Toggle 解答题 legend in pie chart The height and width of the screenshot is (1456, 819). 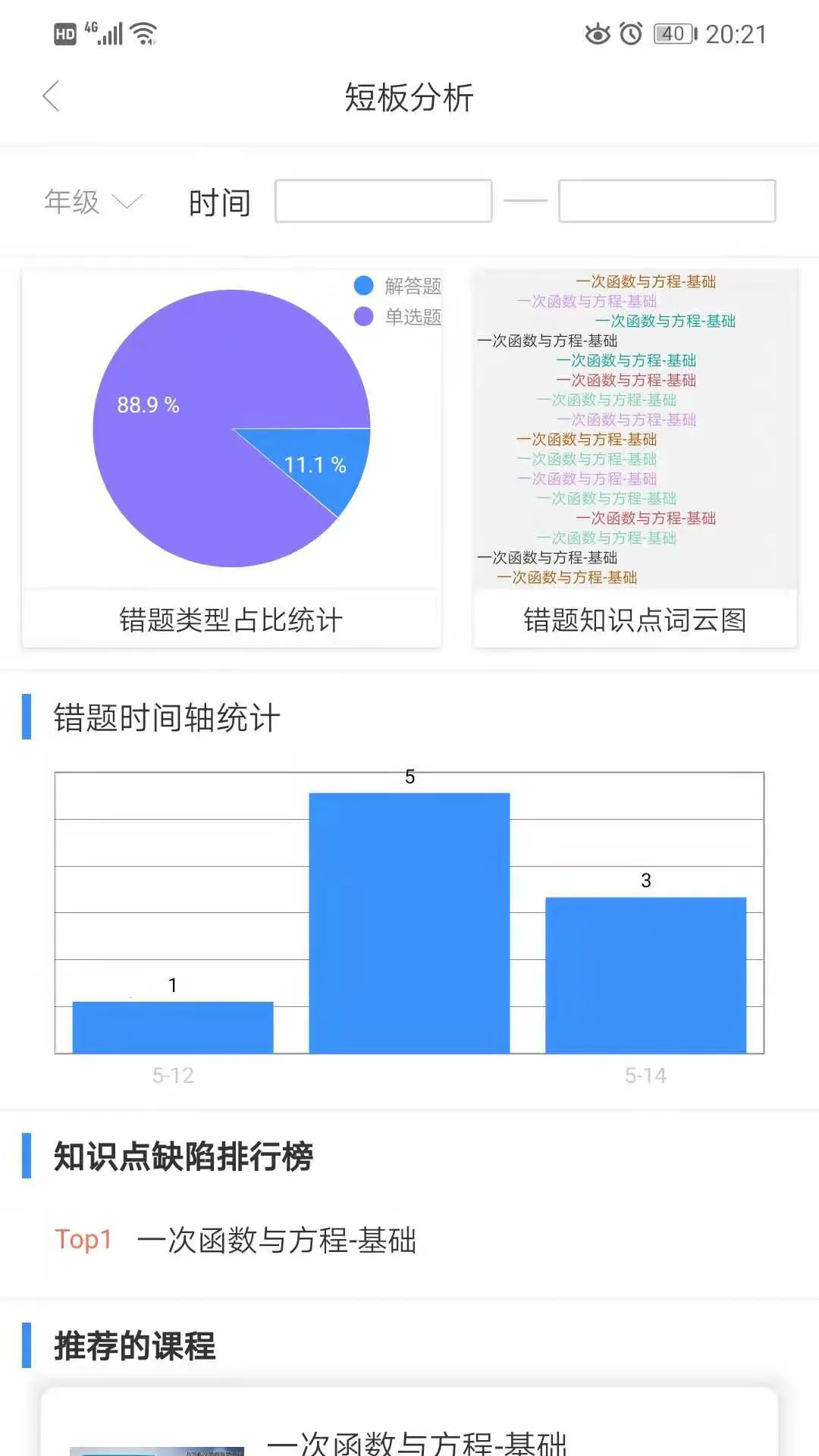[397, 286]
